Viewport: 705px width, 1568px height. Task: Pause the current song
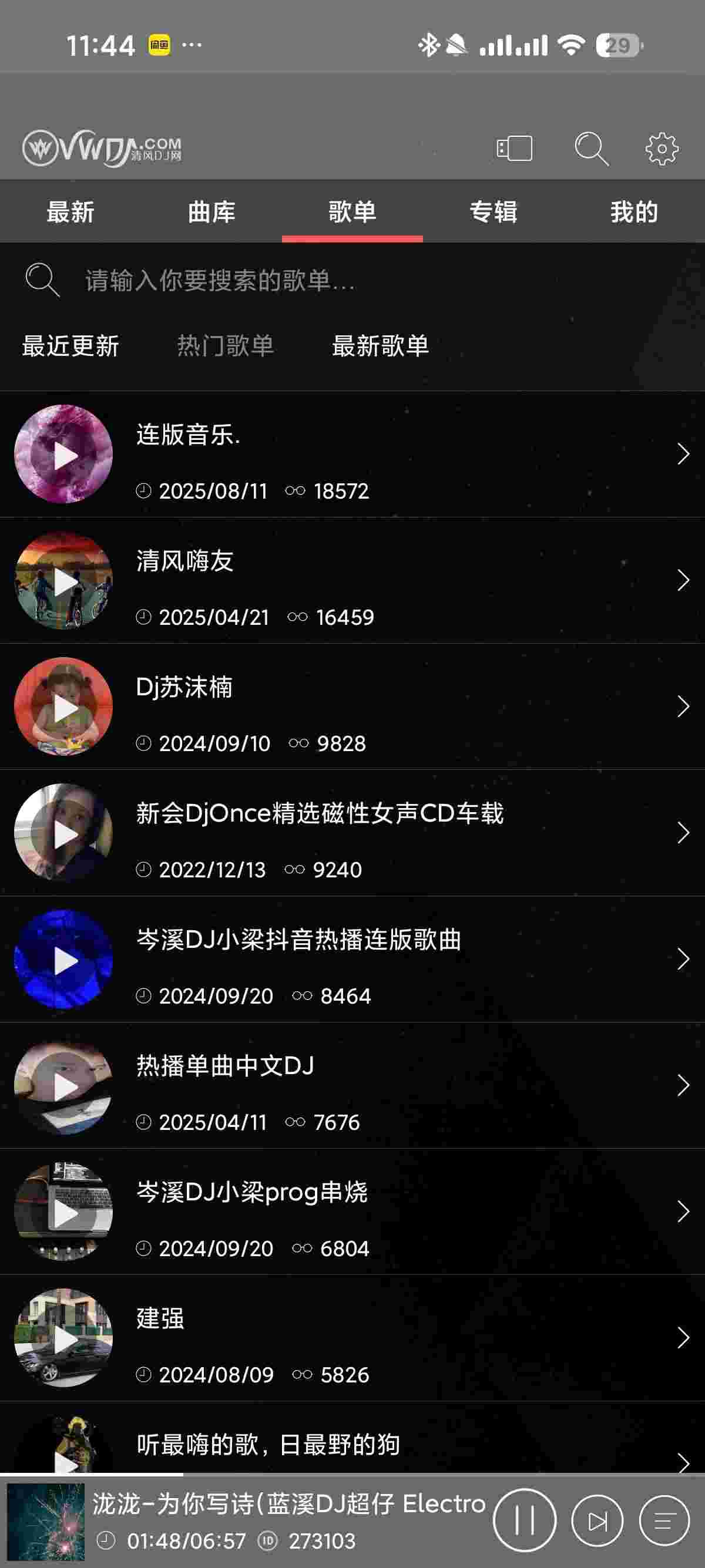tap(524, 1520)
